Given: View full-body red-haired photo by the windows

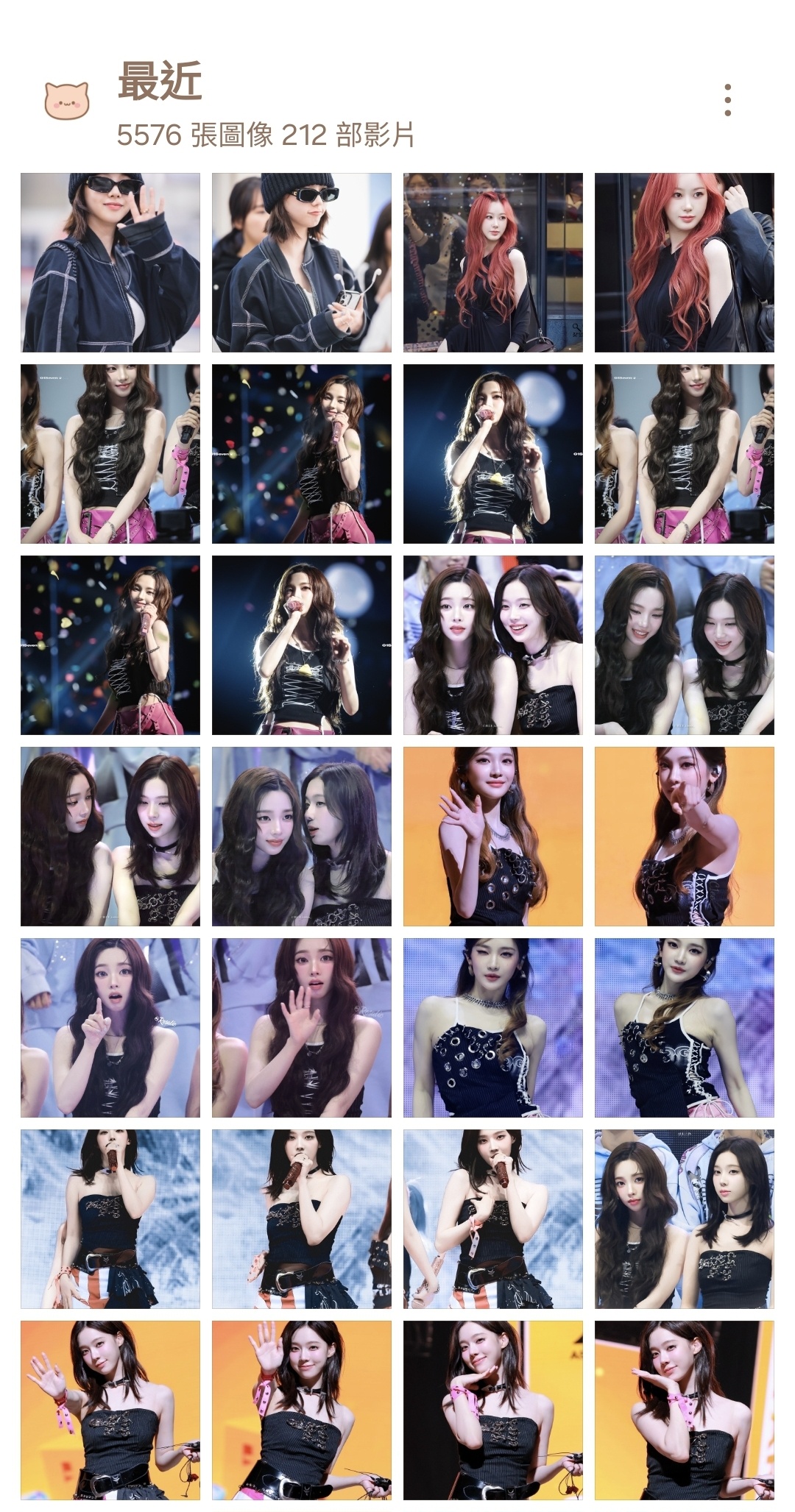Looking at the screenshot, I should pyautogui.click(x=493, y=263).
